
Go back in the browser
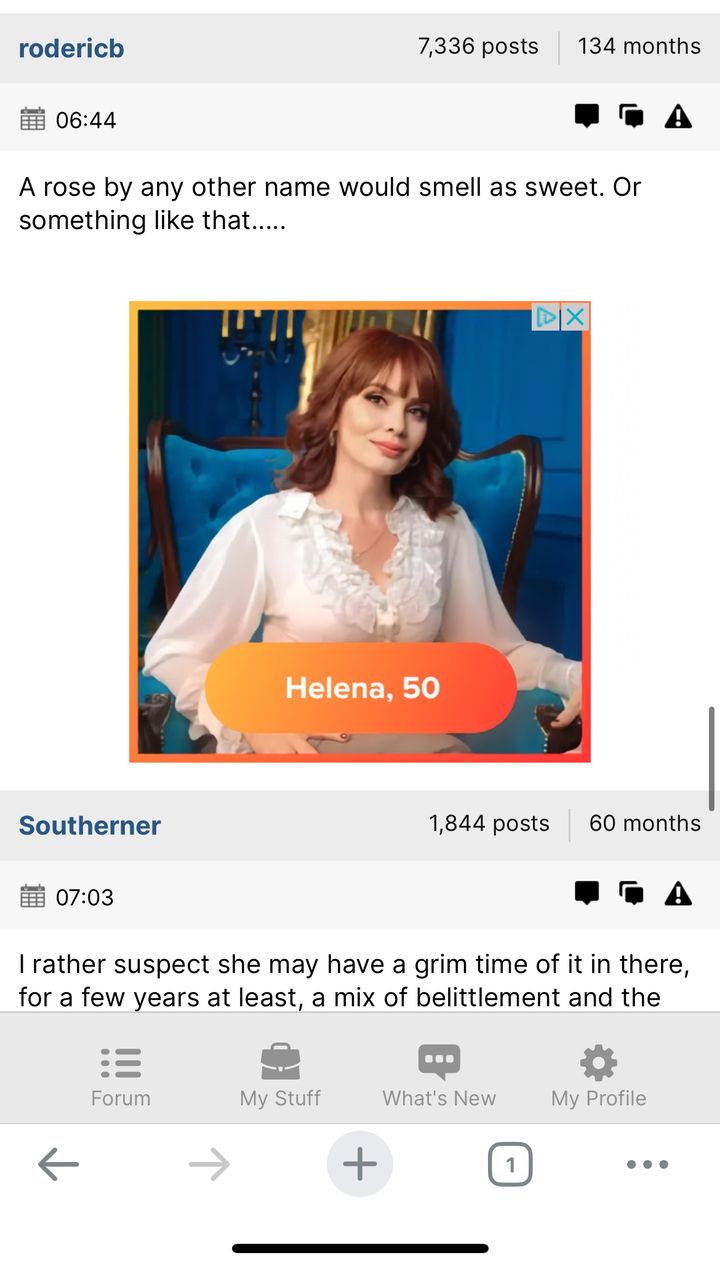(x=58, y=1164)
